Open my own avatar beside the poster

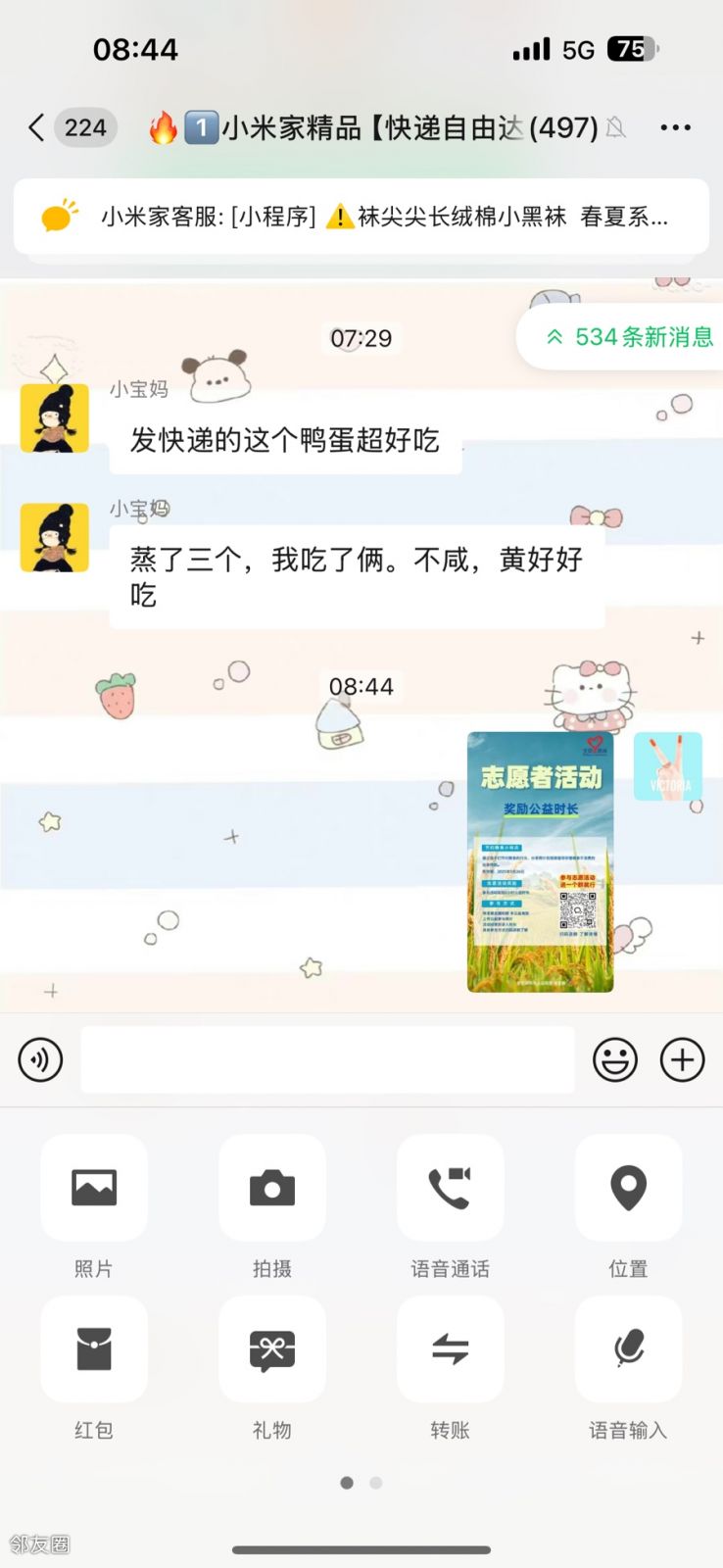[x=668, y=766]
